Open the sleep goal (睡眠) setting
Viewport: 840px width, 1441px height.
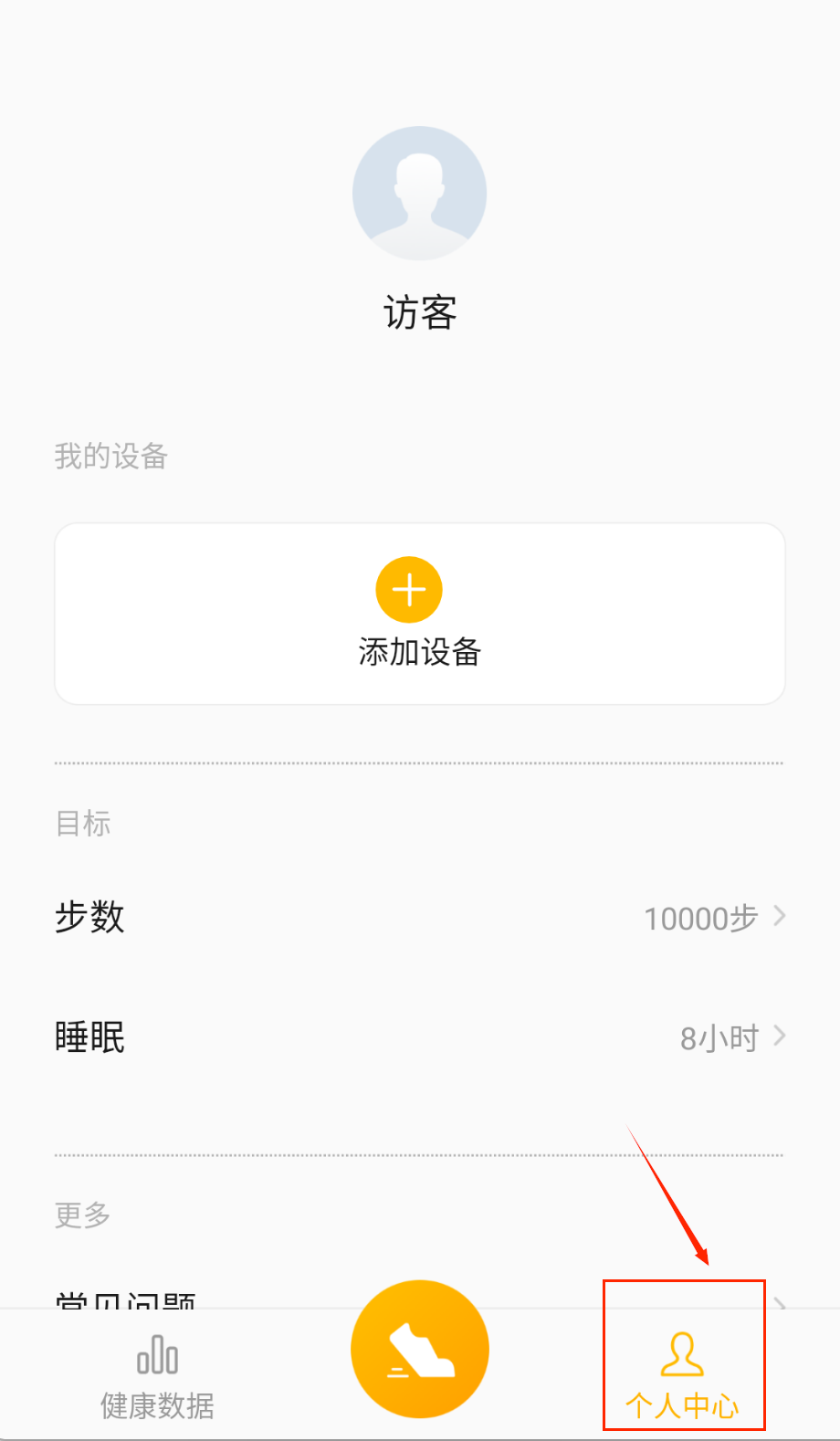[x=419, y=1037]
